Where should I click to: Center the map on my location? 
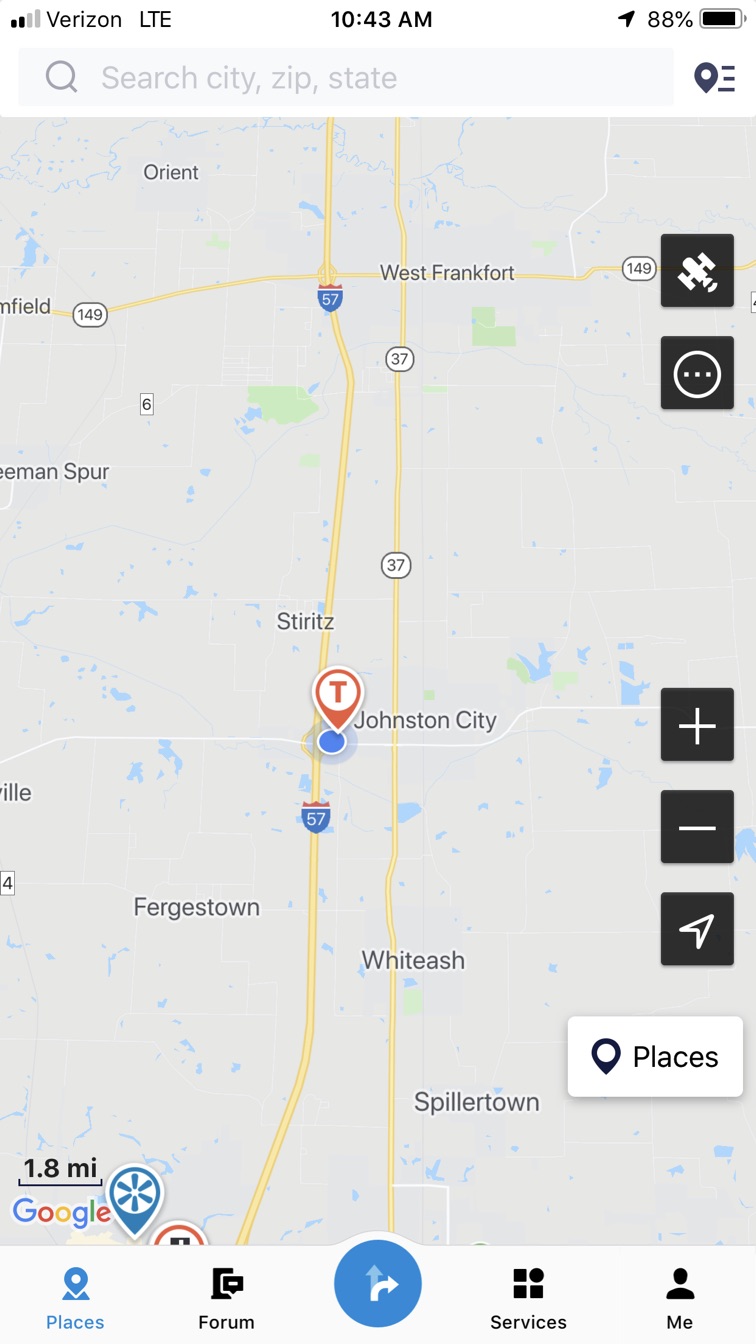tap(697, 929)
